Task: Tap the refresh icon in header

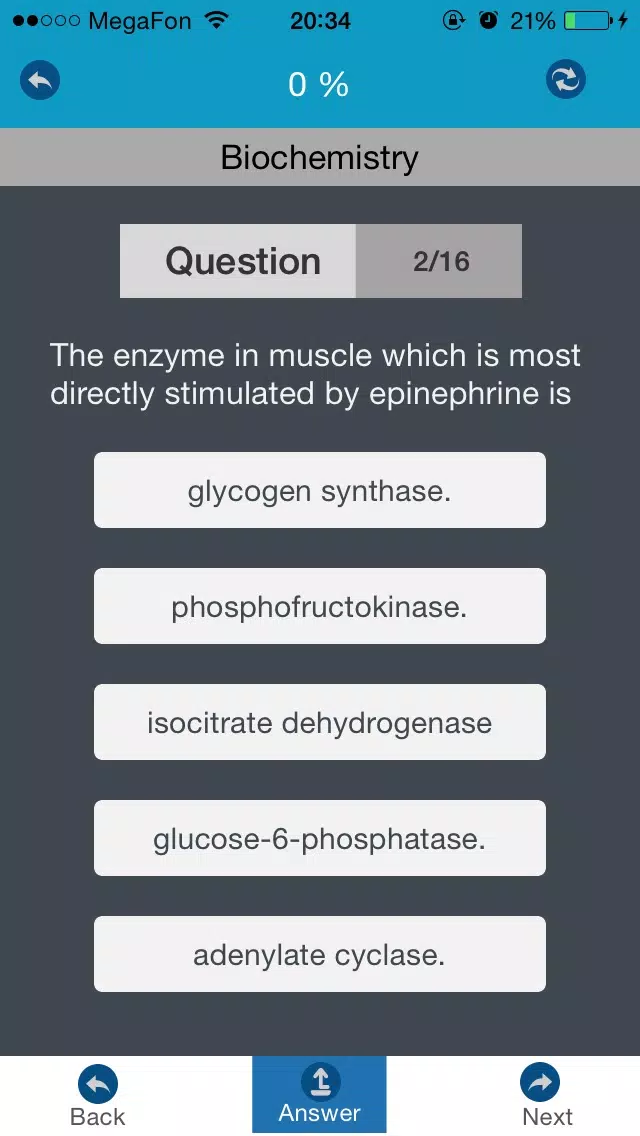Action: pos(565,79)
